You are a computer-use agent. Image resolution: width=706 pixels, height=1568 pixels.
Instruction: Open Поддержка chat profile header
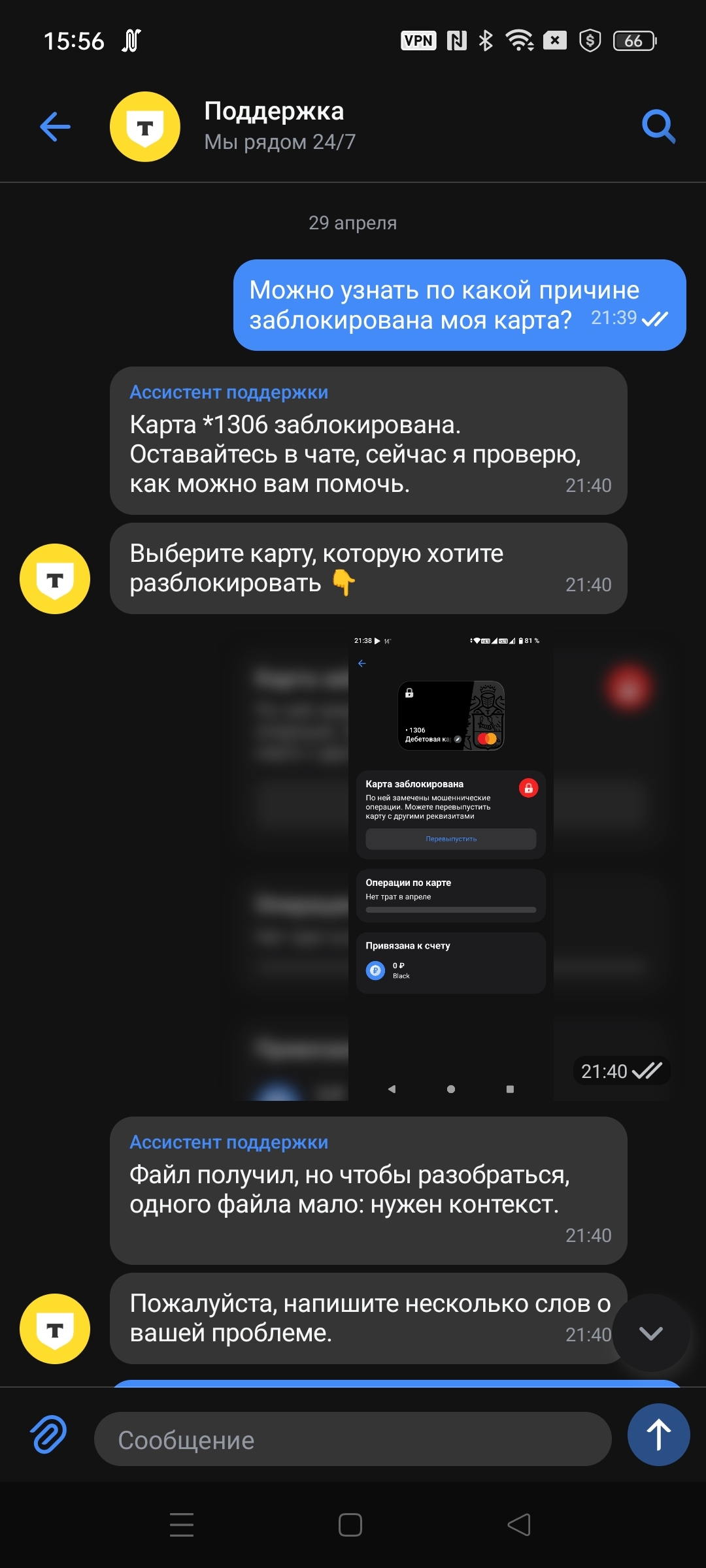pyautogui.click(x=280, y=125)
